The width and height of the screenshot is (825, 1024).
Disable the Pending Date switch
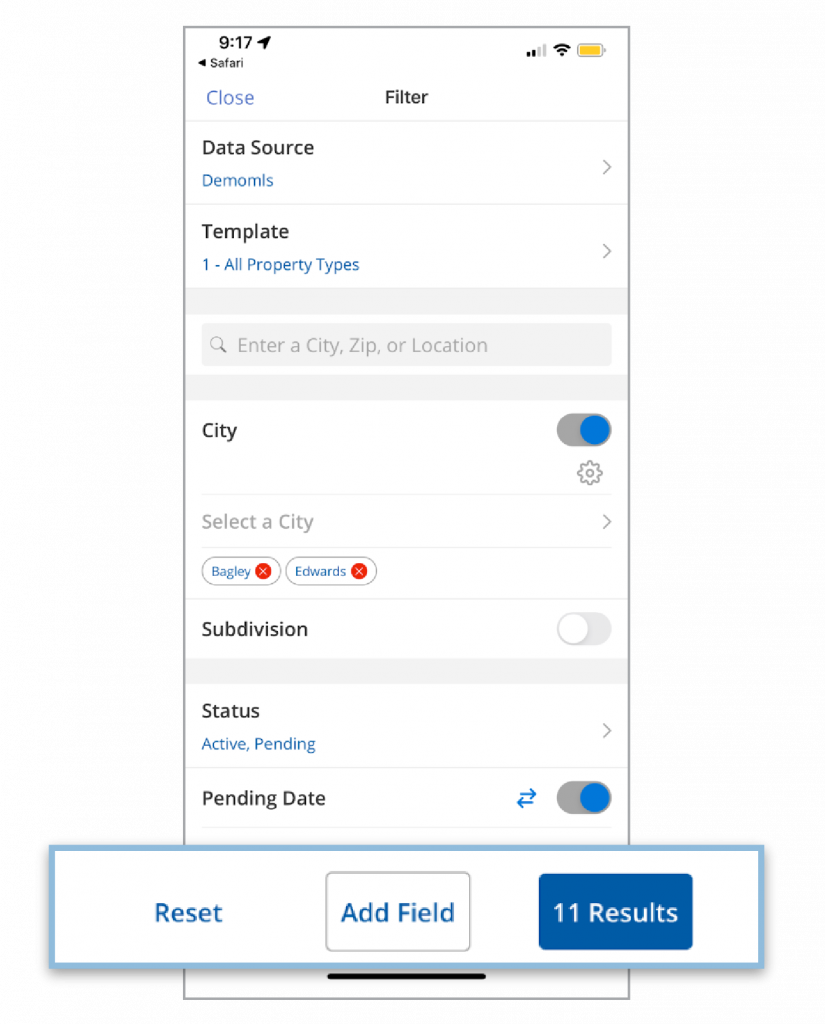pos(584,798)
